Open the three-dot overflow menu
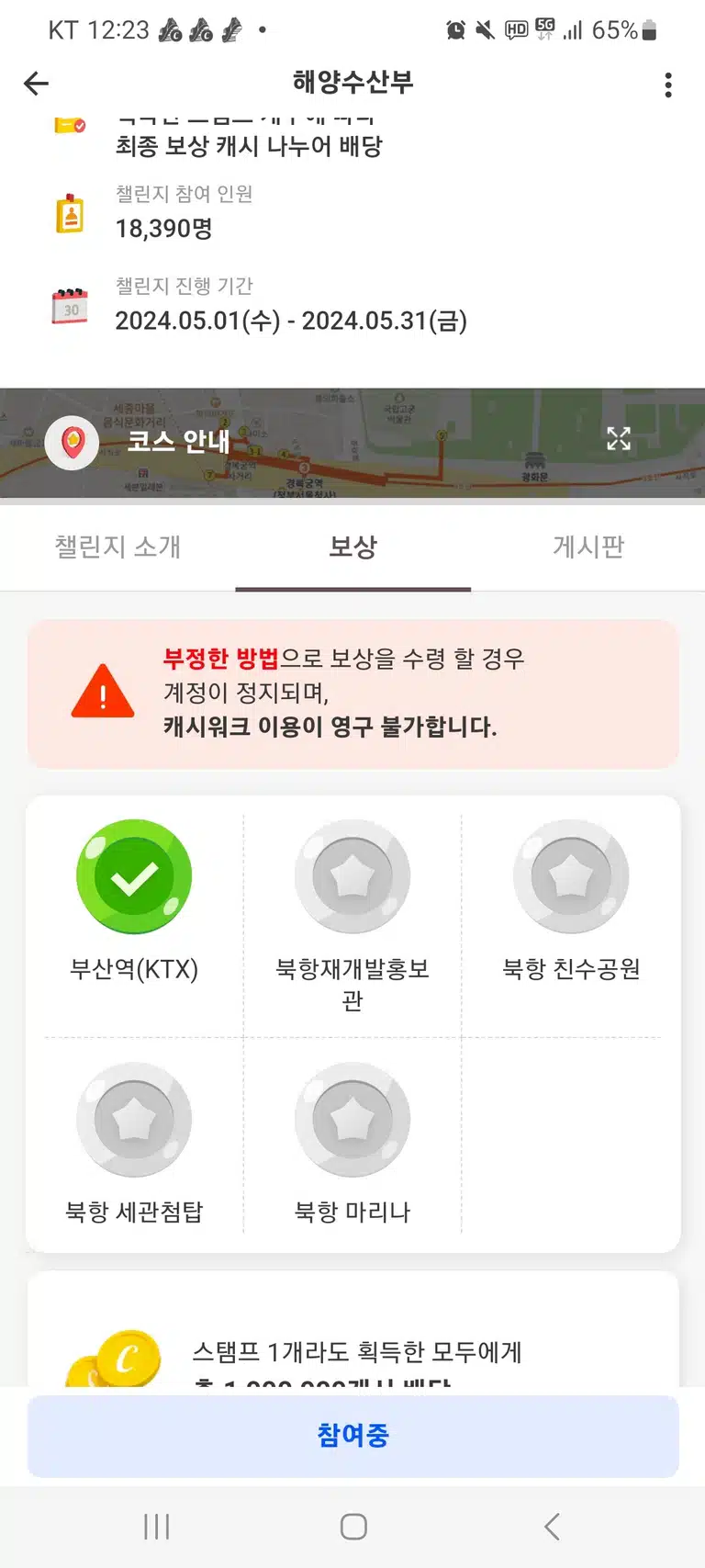 click(668, 85)
